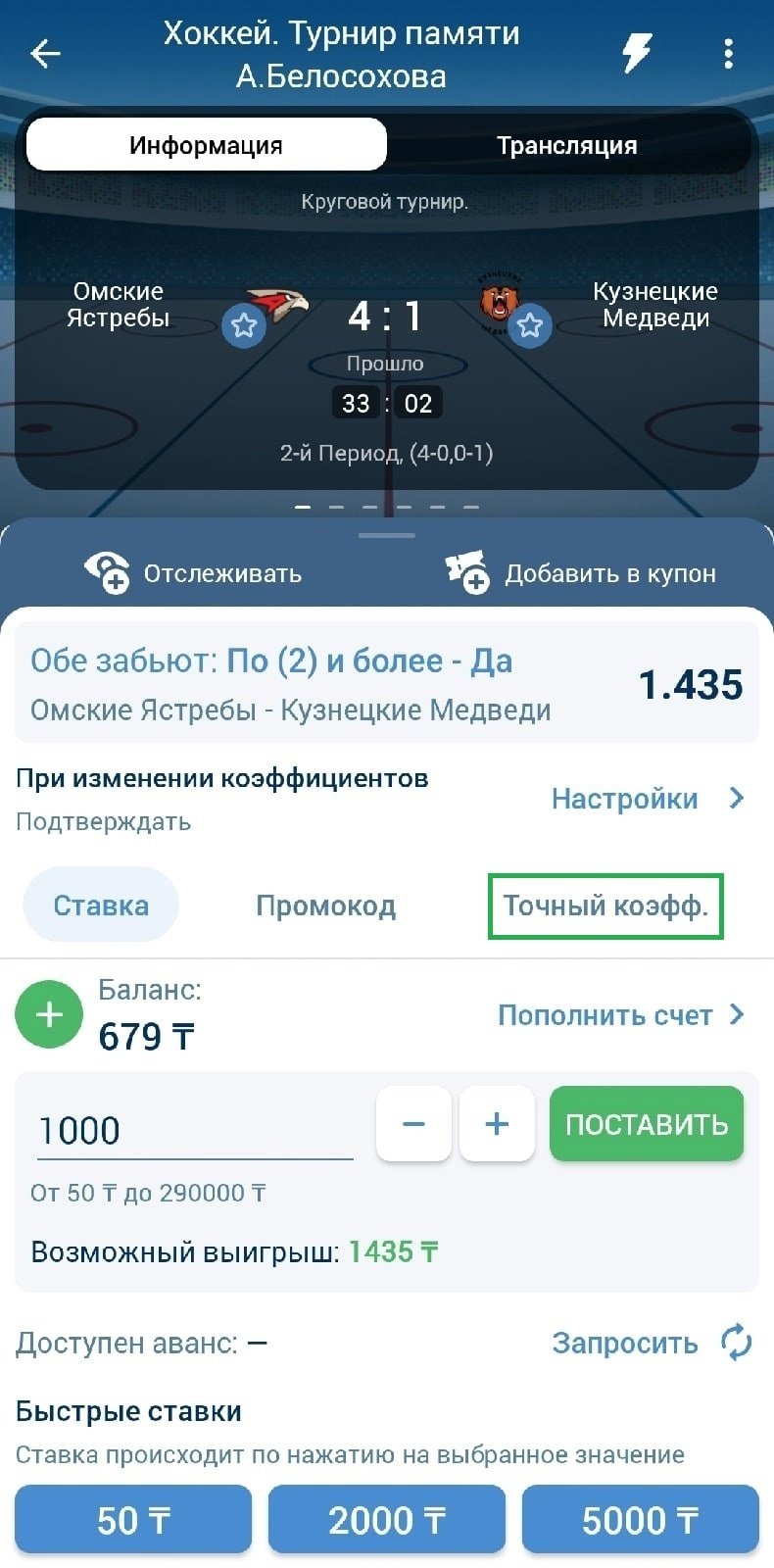Viewport: 774px width, 1568px height.
Task: Open the three-dot overflow menu
Action: click(728, 54)
